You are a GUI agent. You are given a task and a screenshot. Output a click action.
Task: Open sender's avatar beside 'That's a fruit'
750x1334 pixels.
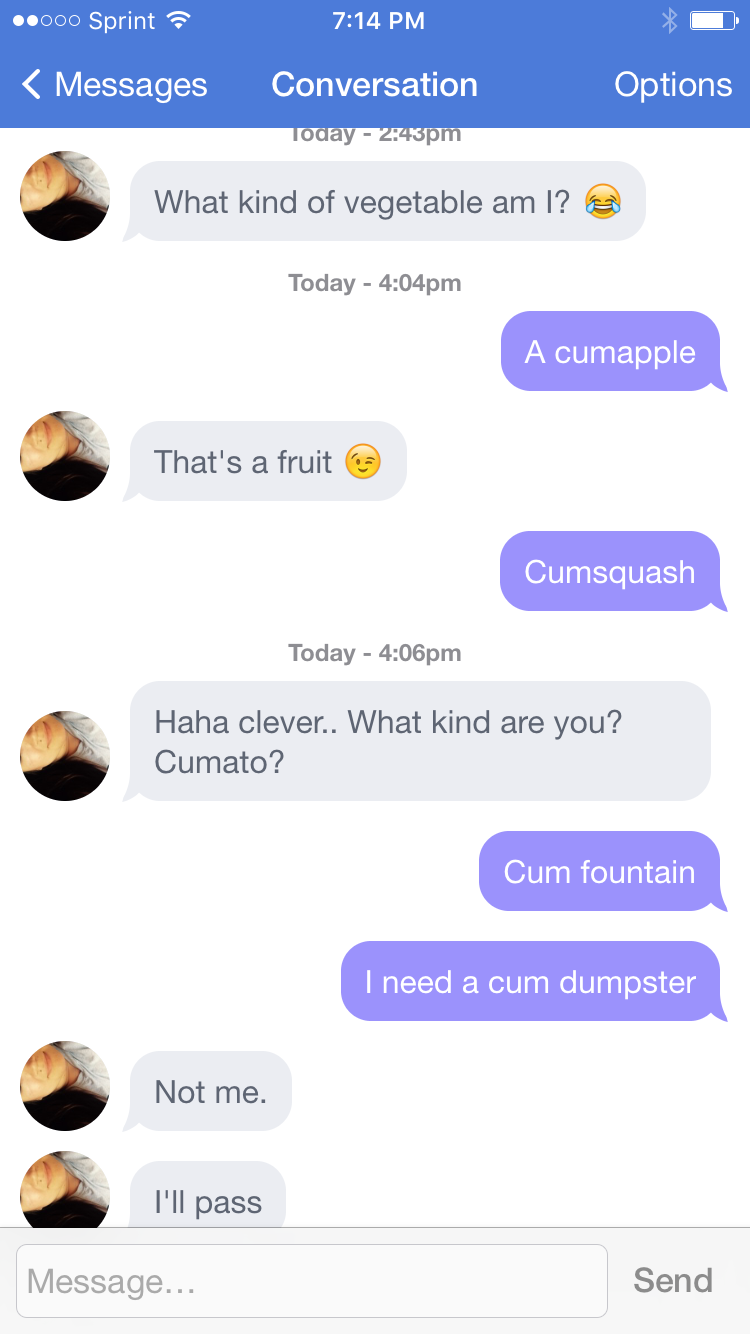pyautogui.click(x=65, y=456)
